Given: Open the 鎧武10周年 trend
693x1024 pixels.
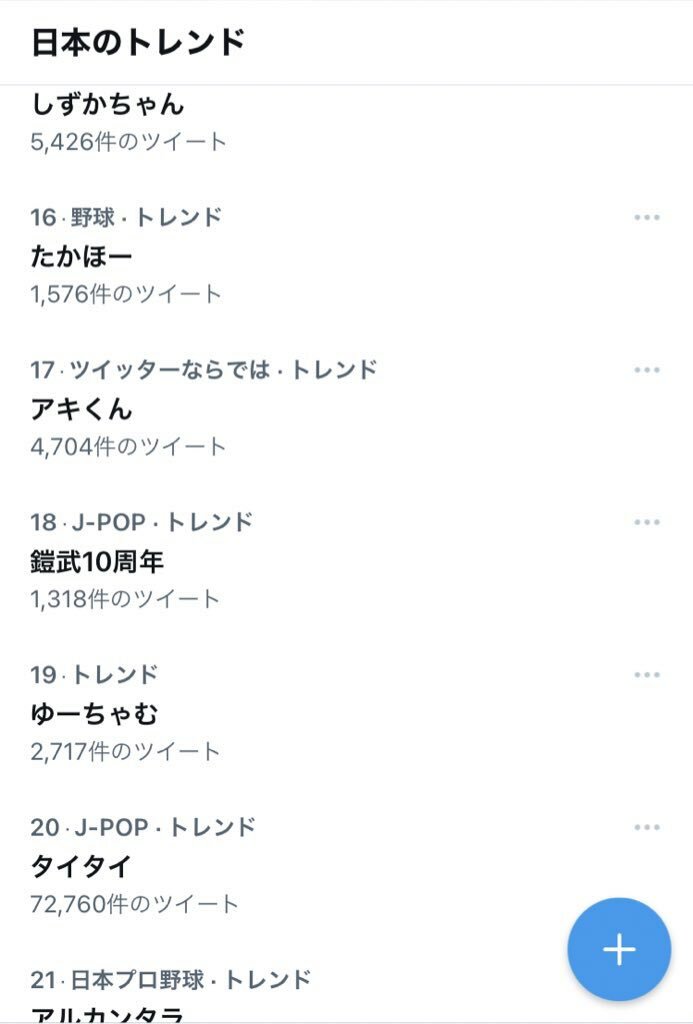Looking at the screenshot, I should click(x=97, y=562).
